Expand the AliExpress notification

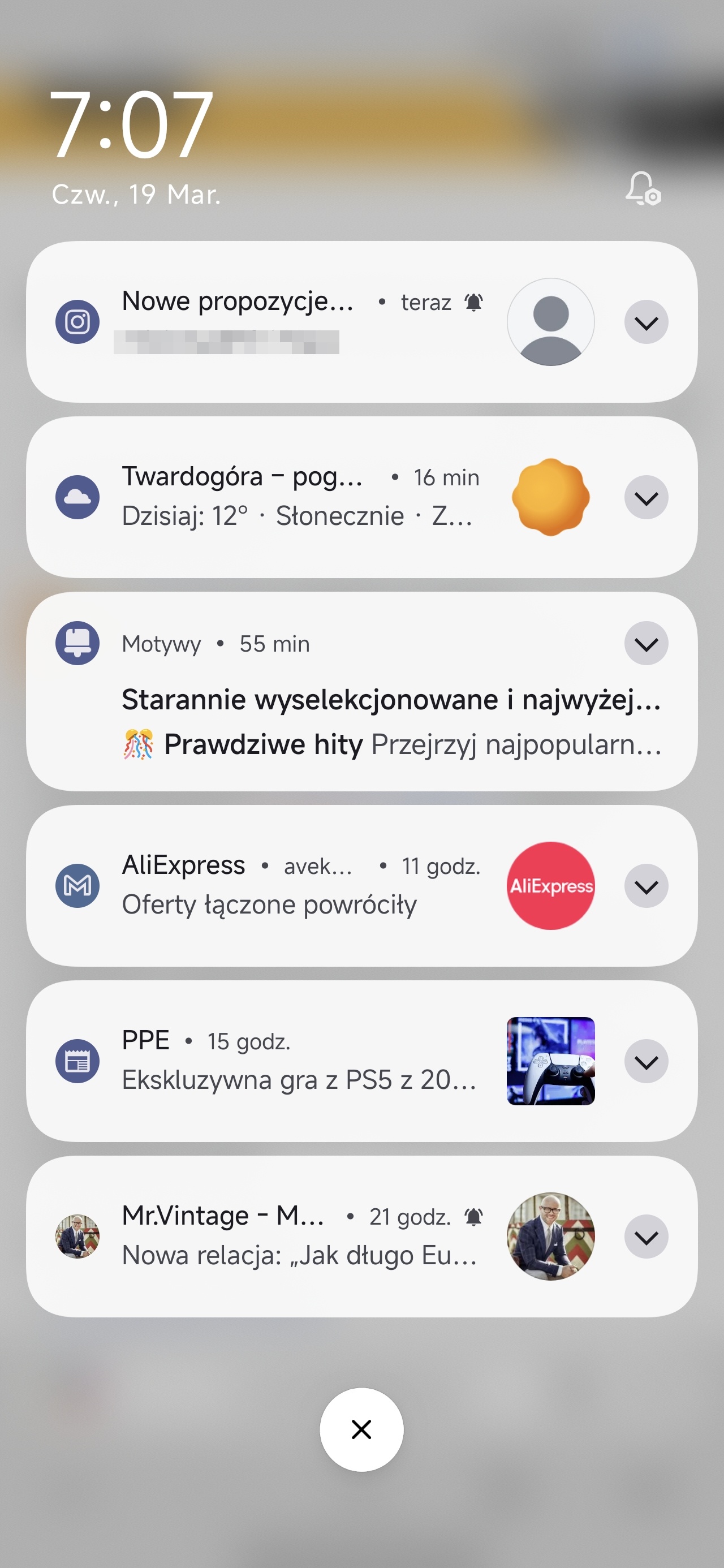[x=645, y=886]
